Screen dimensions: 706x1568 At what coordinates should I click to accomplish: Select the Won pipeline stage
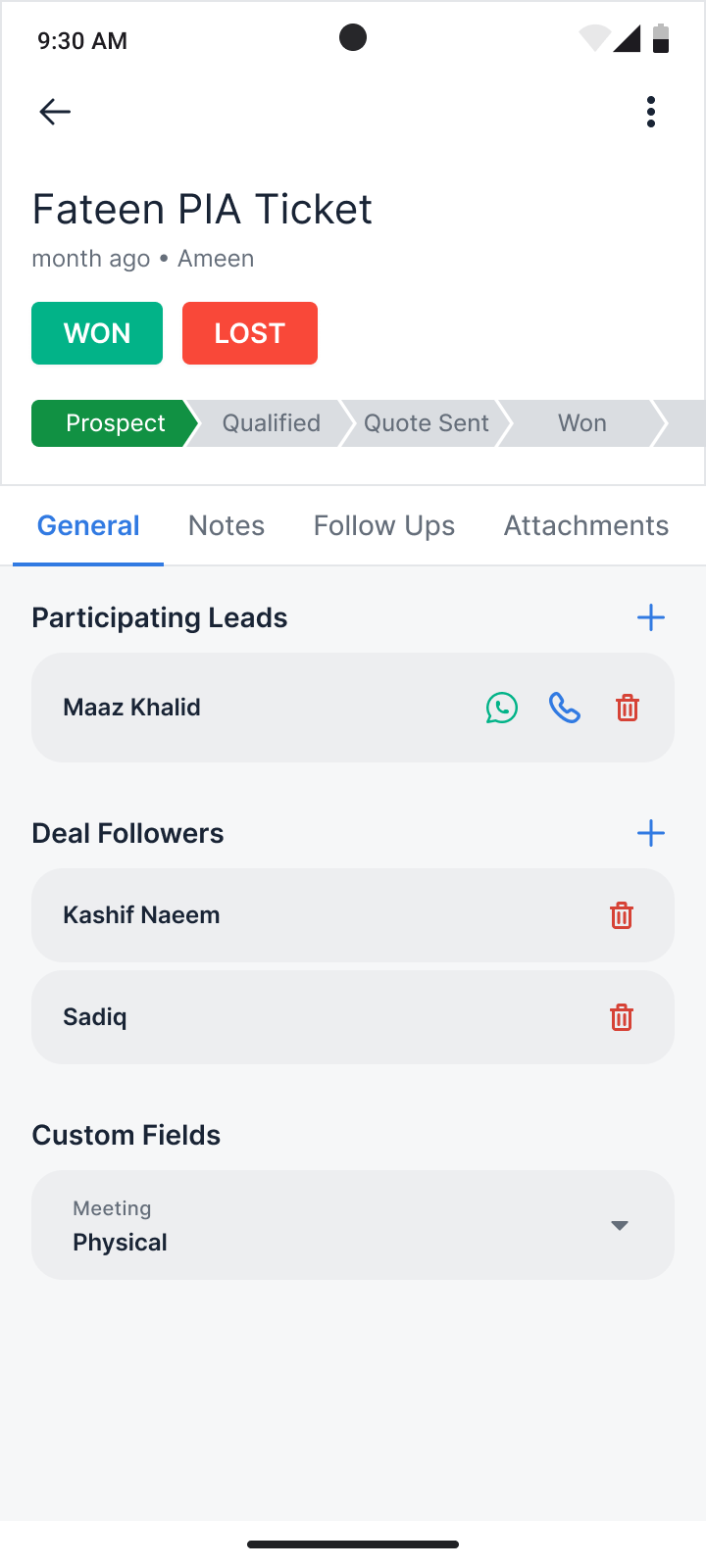coord(582,423)
